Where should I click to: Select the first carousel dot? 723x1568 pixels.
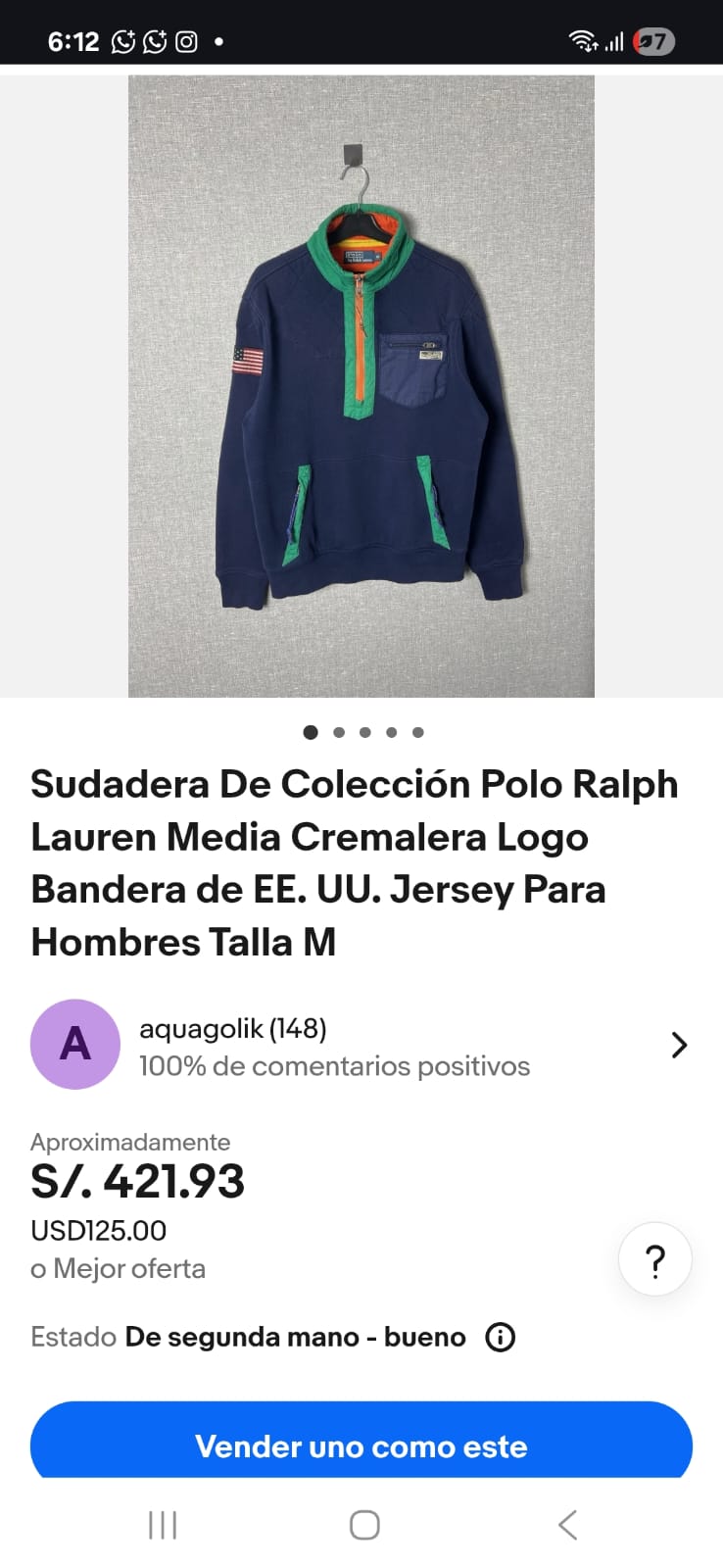pos(311,732)
